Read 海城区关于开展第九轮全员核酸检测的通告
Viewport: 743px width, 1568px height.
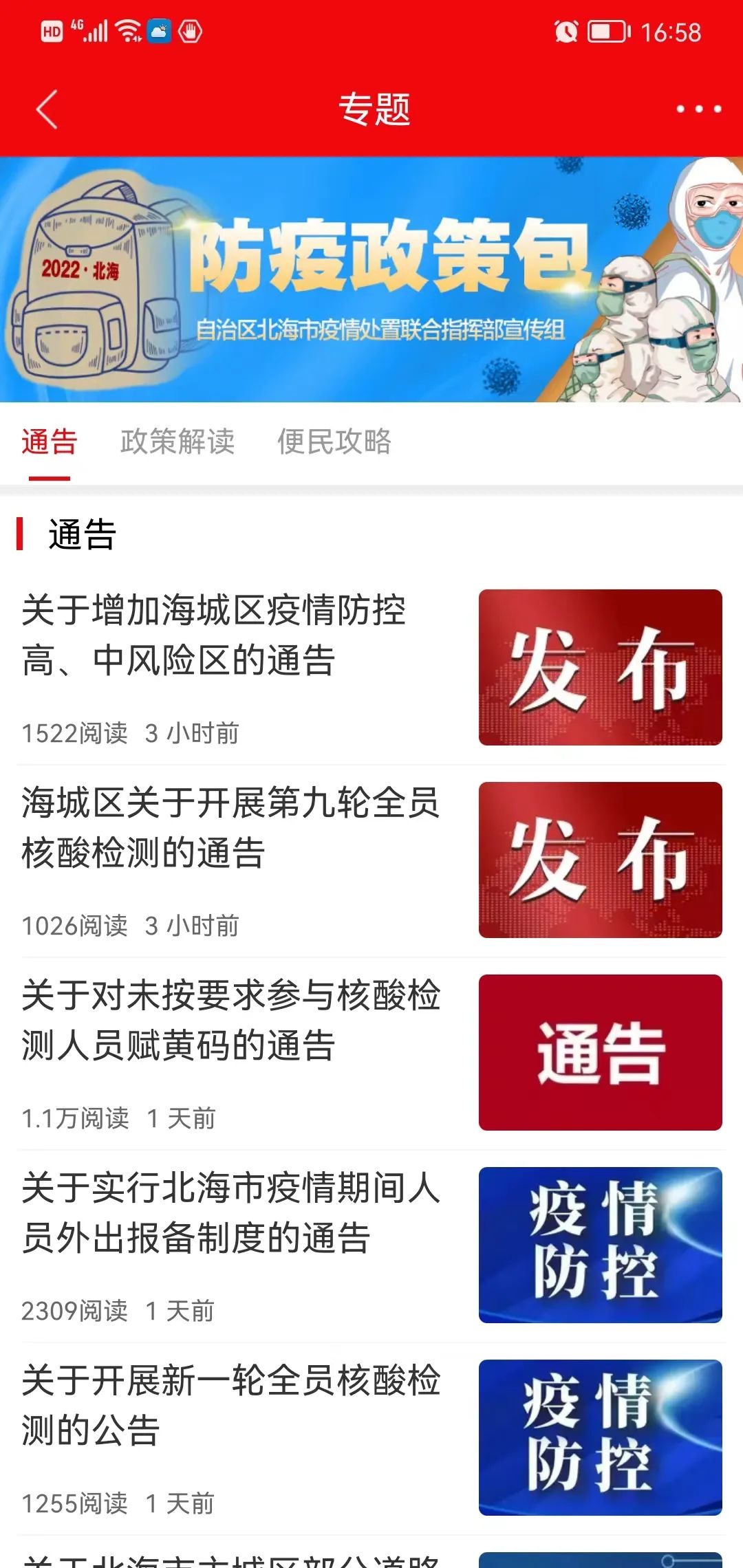click(x=230, y=828)
